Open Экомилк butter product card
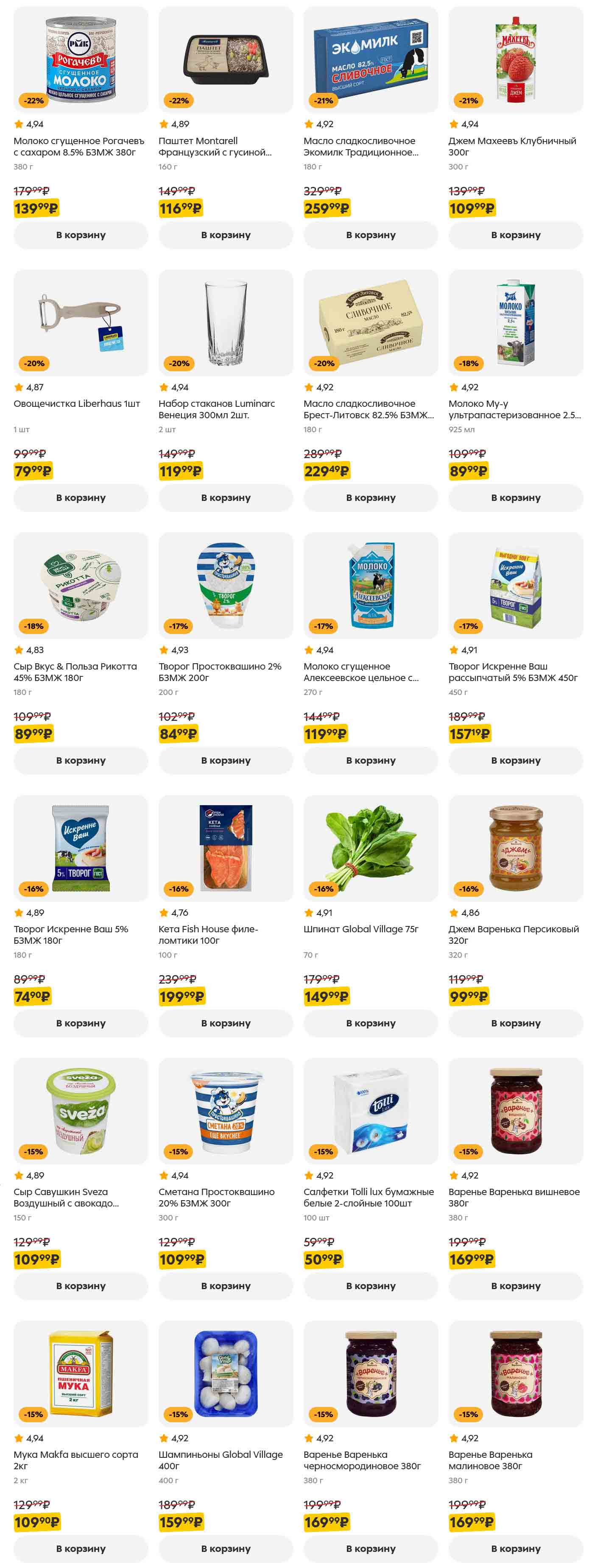 coord(370,60)
